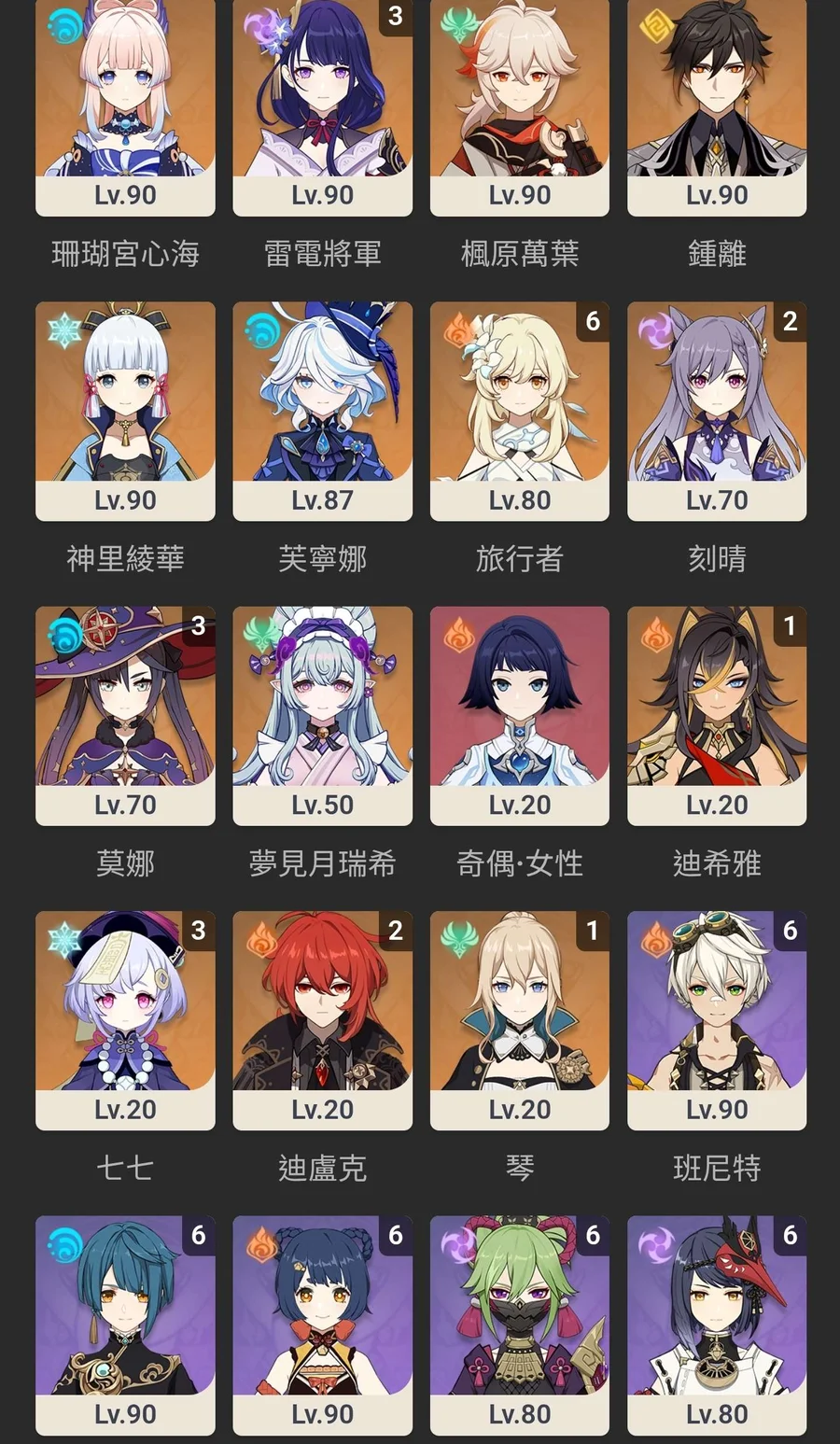Open the 鍾離 character card

[x=717, y=103]
